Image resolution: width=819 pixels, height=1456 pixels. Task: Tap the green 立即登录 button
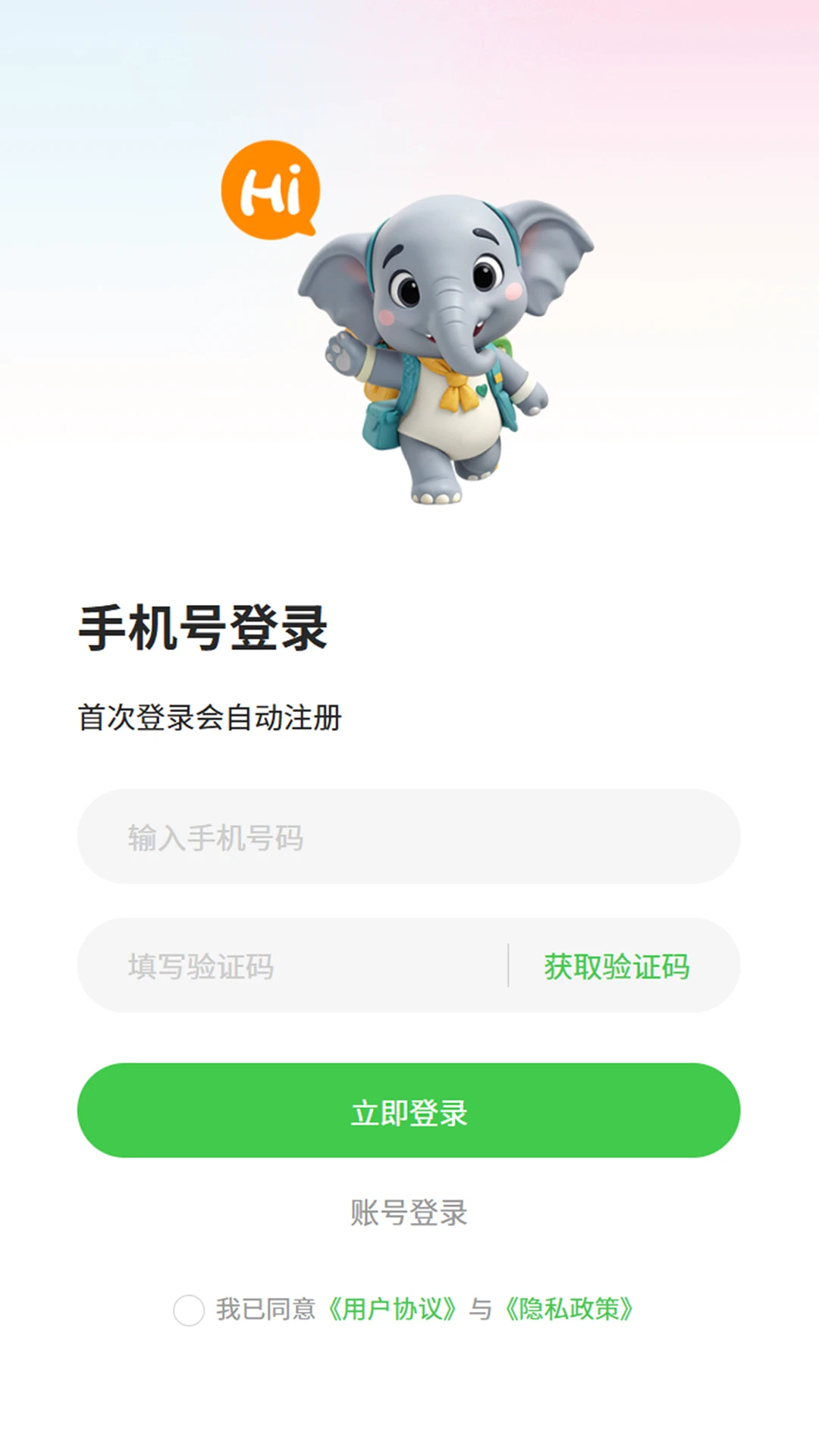coord(408,1111)
